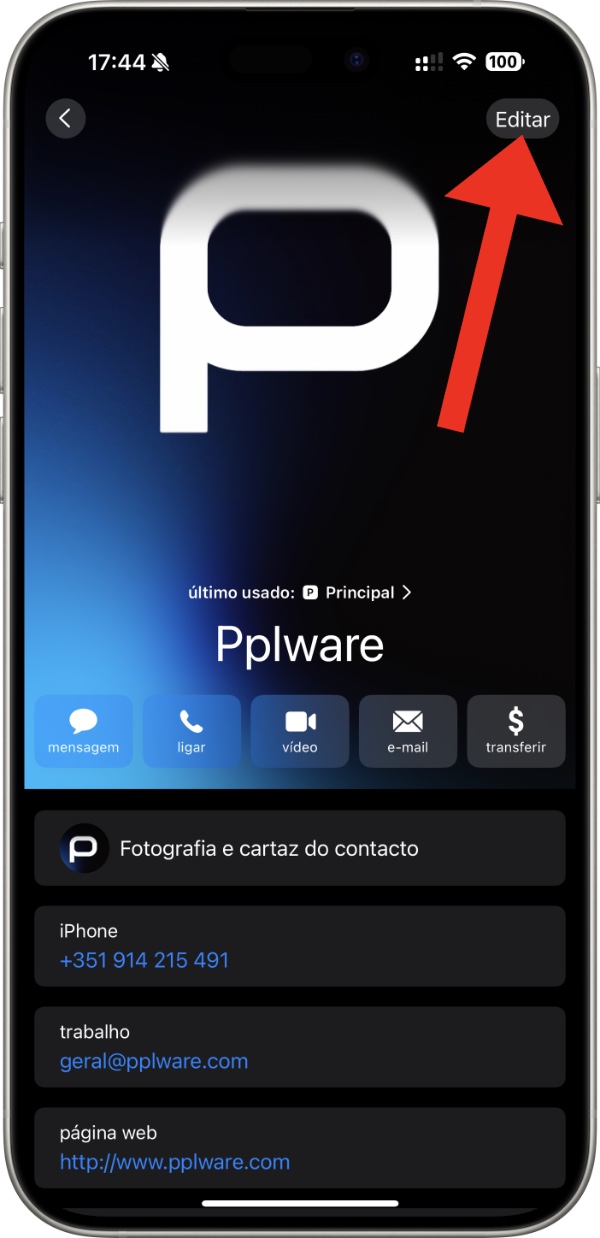600x1238 pixels.
Task: Send a mensagem to Pplware
Action: (x=83, y=731)
